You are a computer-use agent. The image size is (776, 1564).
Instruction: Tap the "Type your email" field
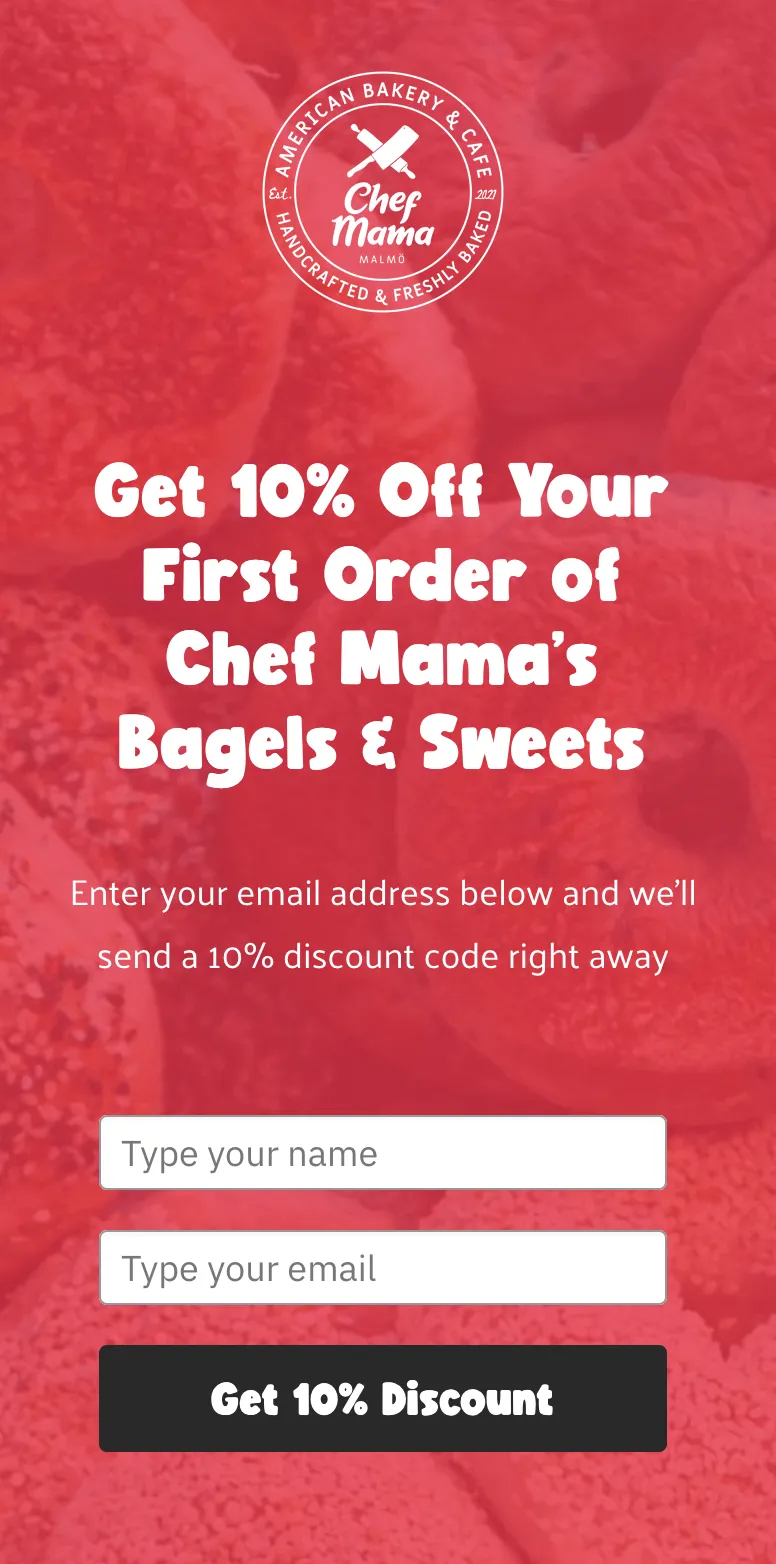(383, 1267)
